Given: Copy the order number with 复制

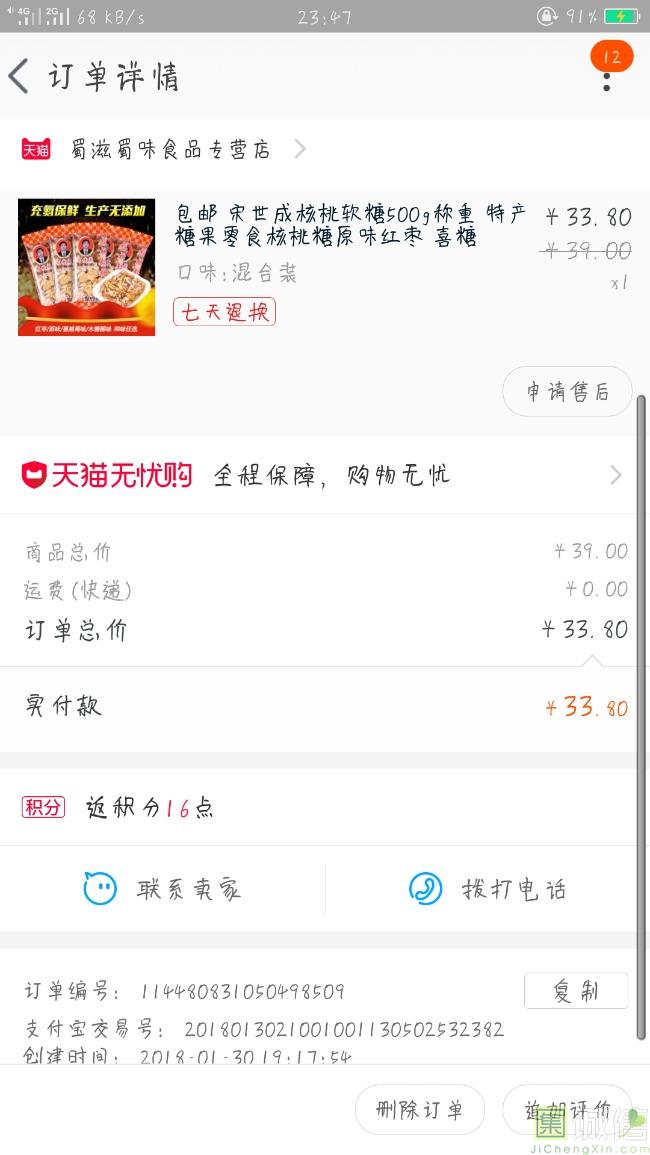Looking at the screenshot, I should click(576, 991).
